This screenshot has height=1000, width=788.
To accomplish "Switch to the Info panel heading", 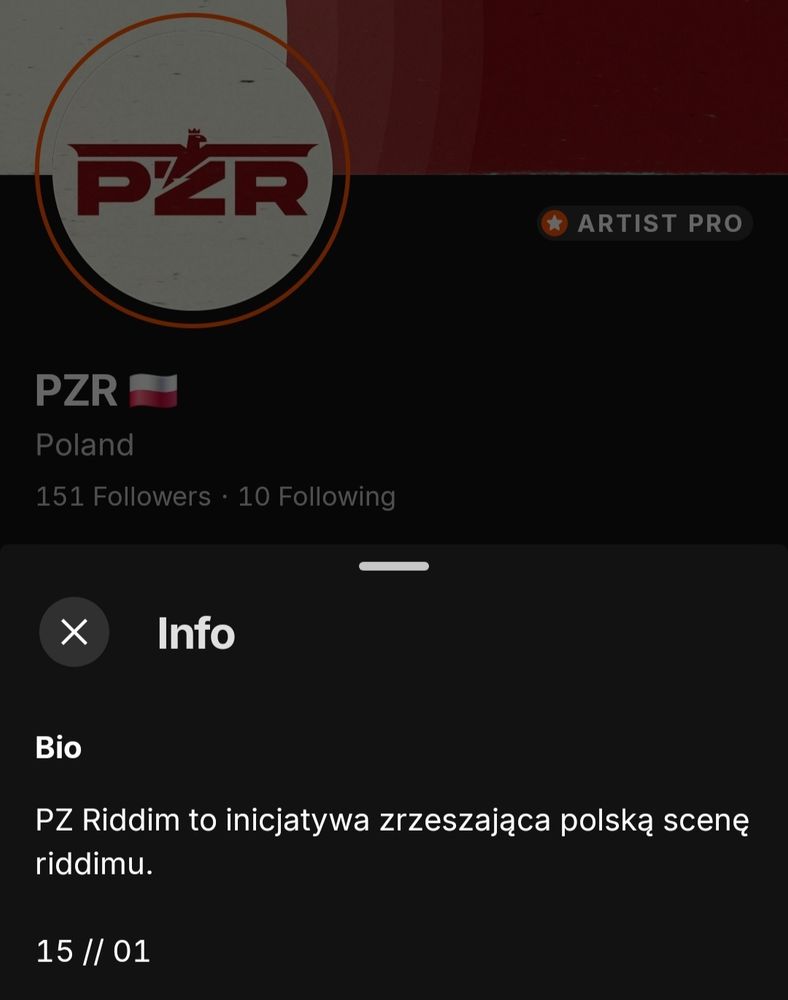I will click(196, 632).
